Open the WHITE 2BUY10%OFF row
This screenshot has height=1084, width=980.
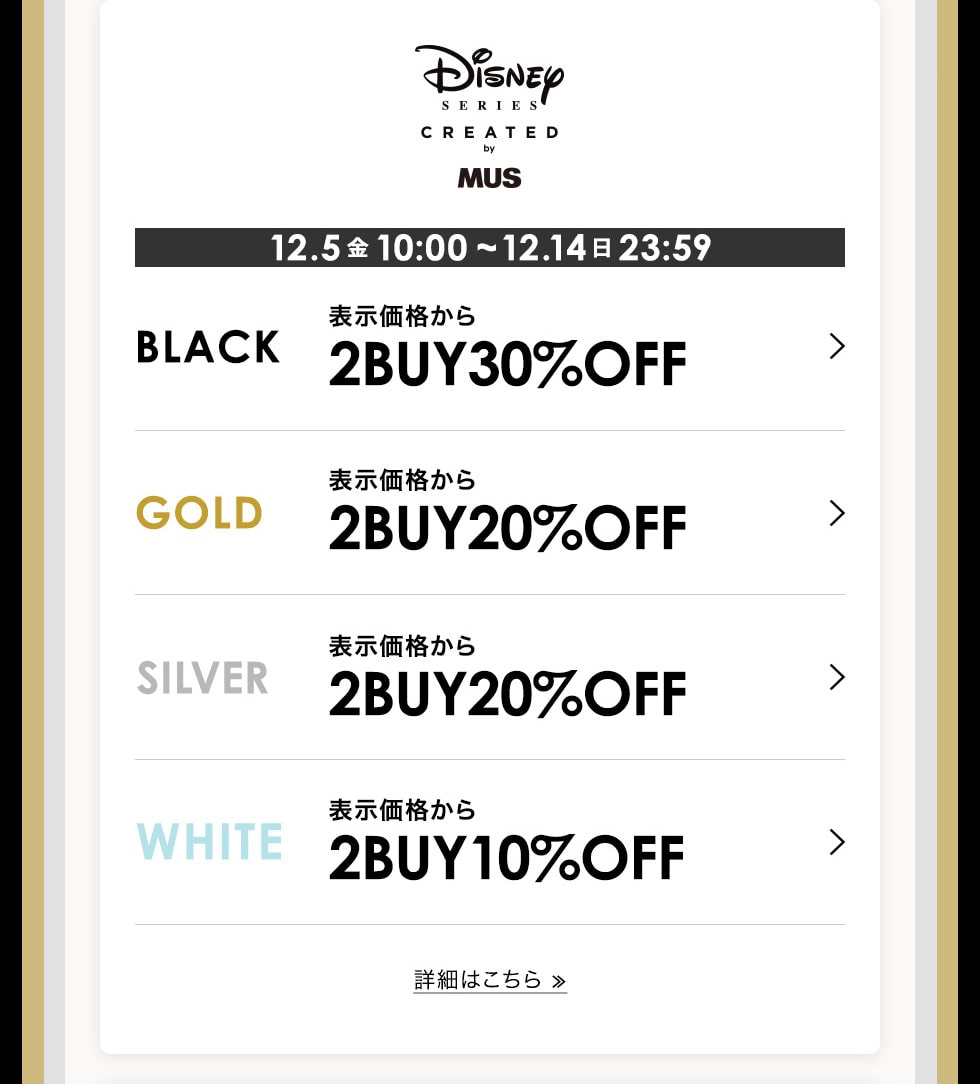[490, 842]
